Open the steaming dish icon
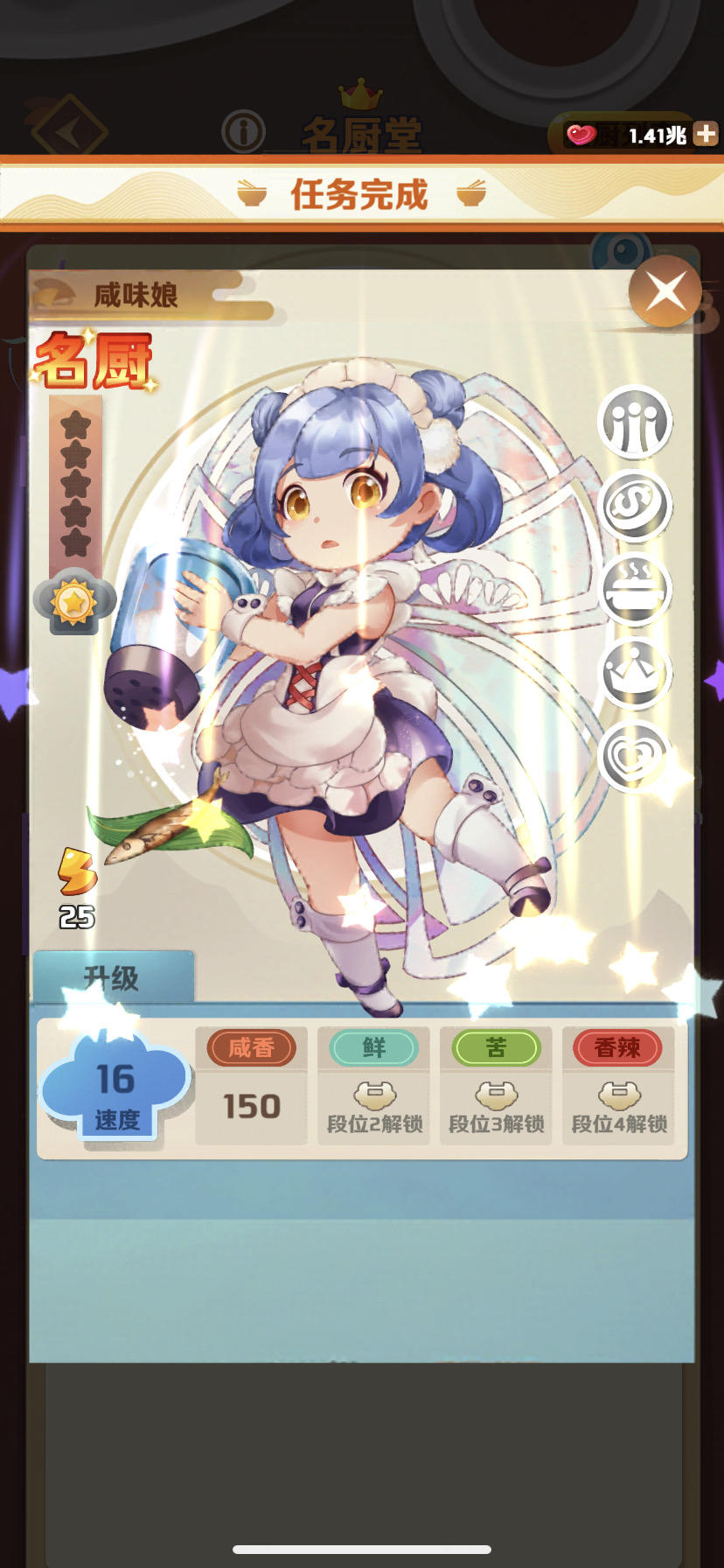 coord(635,589)
